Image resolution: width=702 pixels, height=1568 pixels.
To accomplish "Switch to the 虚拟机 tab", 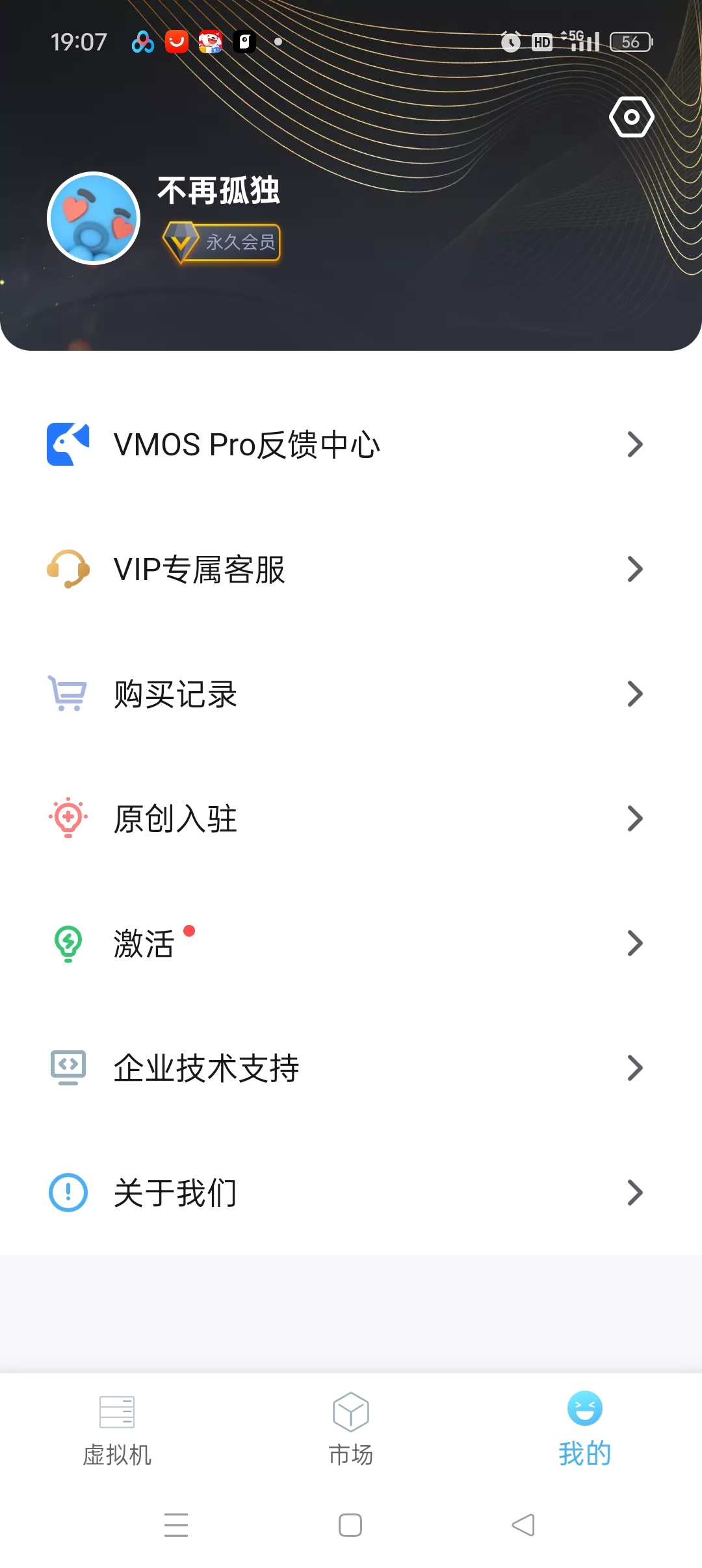I will coord(117,1429).
